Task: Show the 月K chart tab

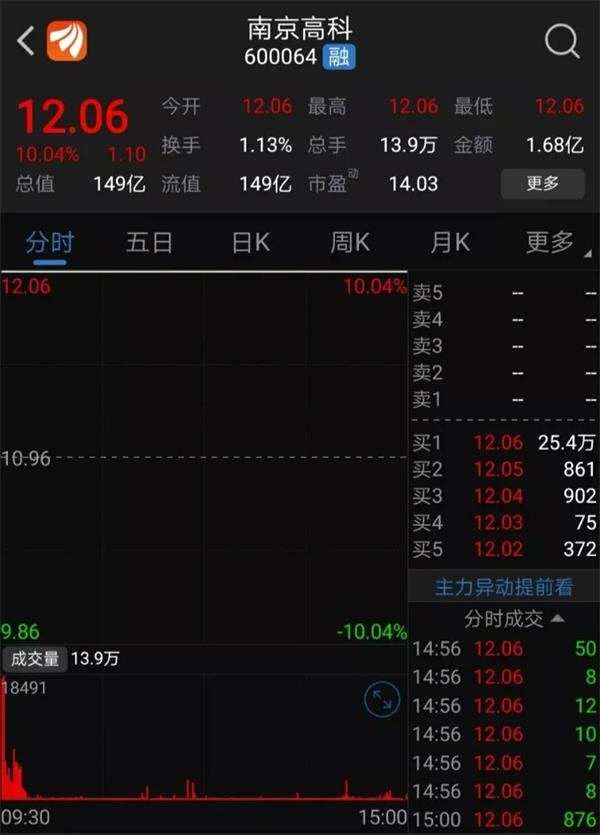Action: point(450,242)
